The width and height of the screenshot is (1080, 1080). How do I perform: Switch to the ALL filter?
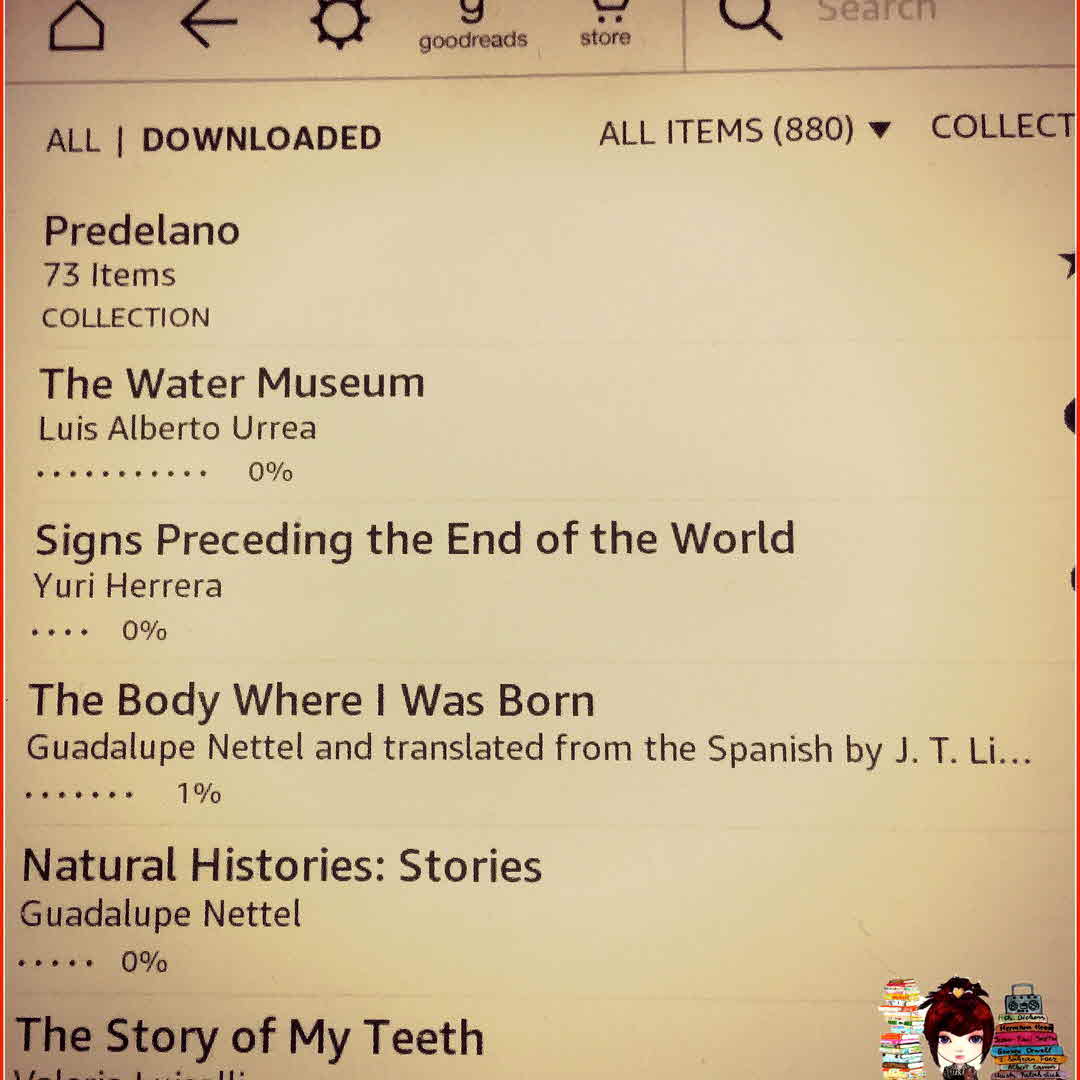(x=73, y=140)
